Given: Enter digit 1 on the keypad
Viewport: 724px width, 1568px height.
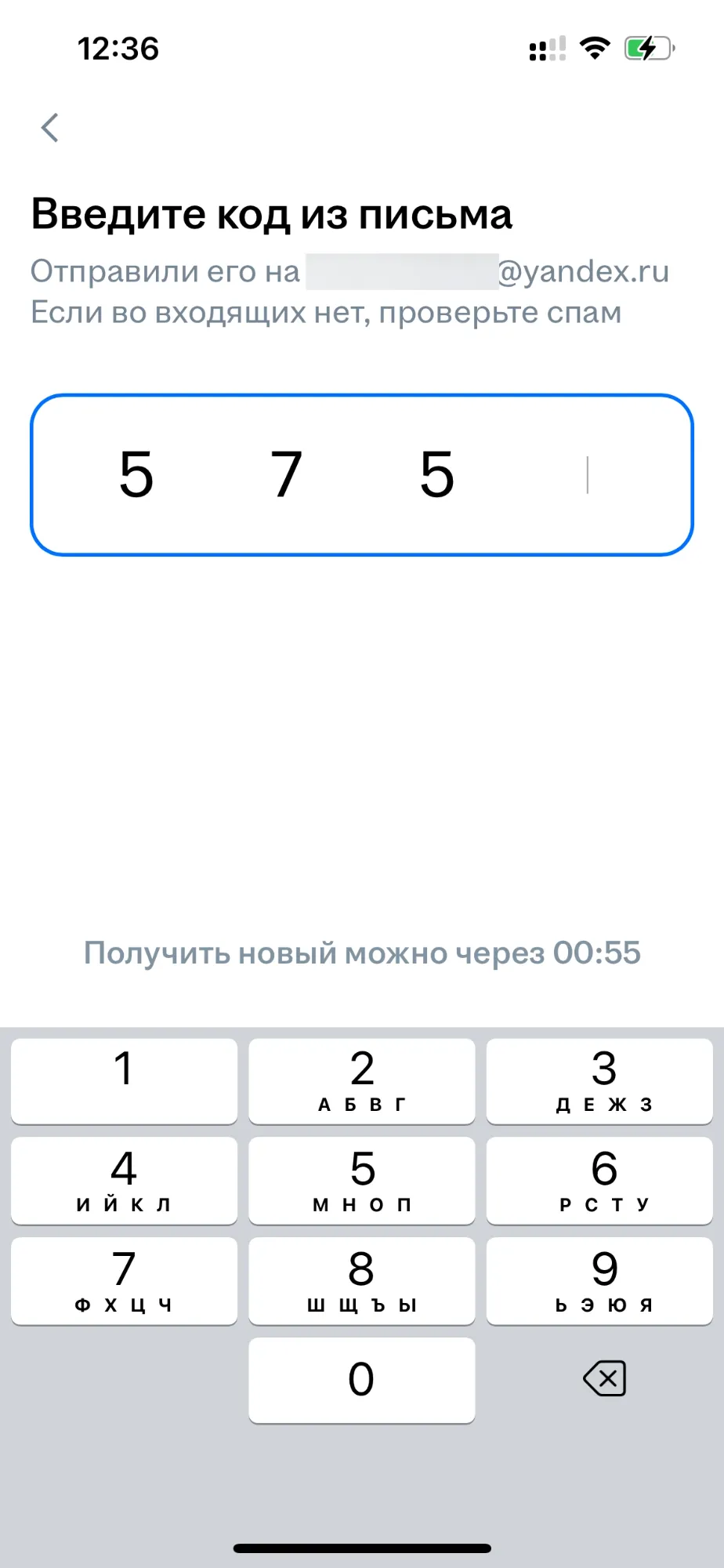Looking at the screenshot, I should [x=124, y=1080].
